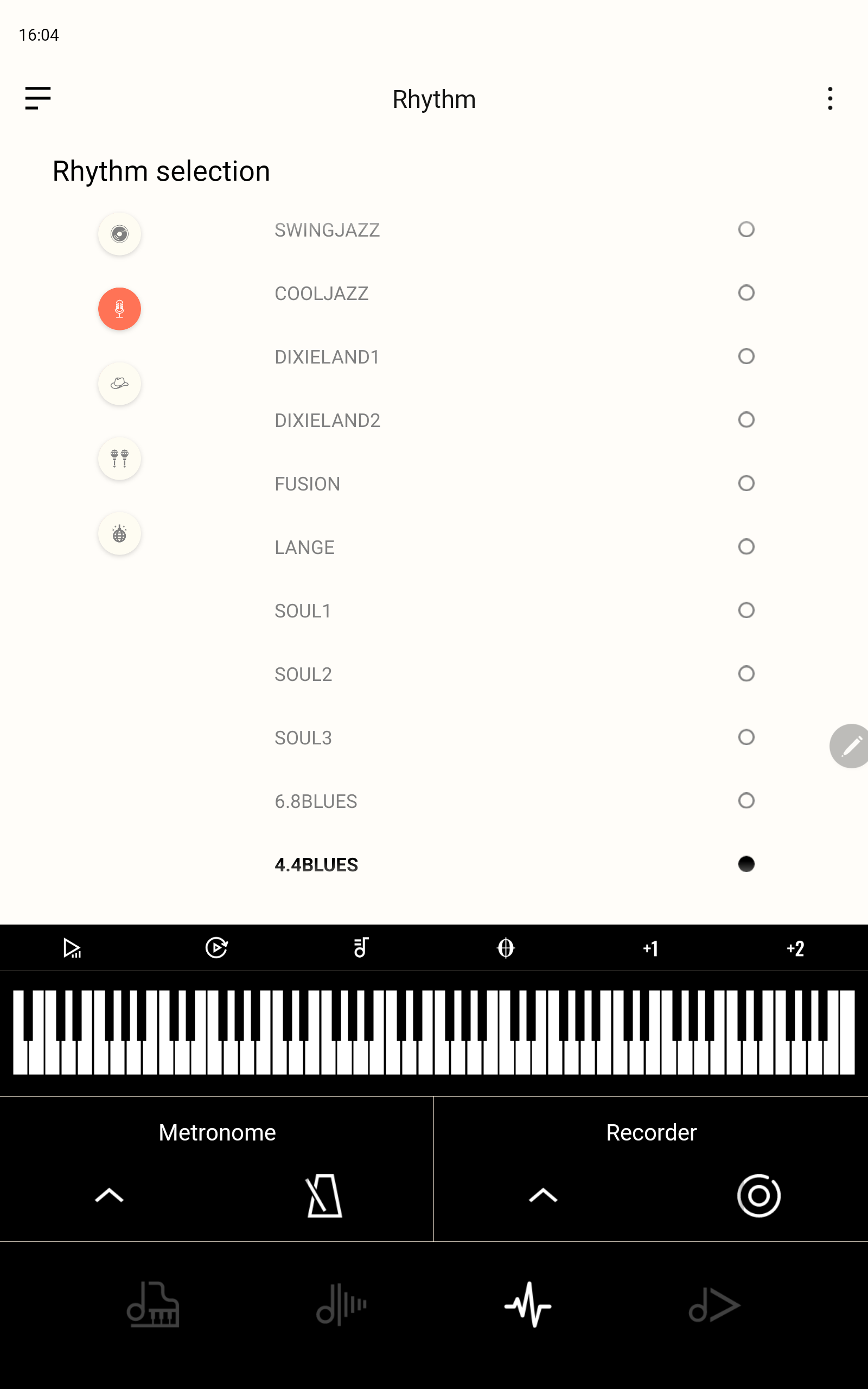Tap the pencil edit button
Viewport: 868px width, 1389px height.
click(x=851, y=746)
